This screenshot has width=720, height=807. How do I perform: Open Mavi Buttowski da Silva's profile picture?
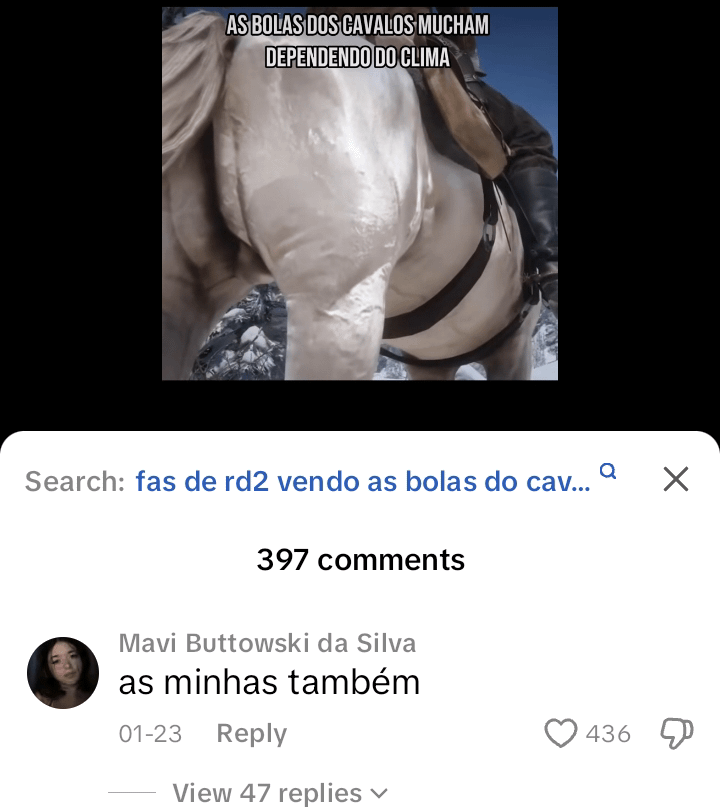coord(63,673)
